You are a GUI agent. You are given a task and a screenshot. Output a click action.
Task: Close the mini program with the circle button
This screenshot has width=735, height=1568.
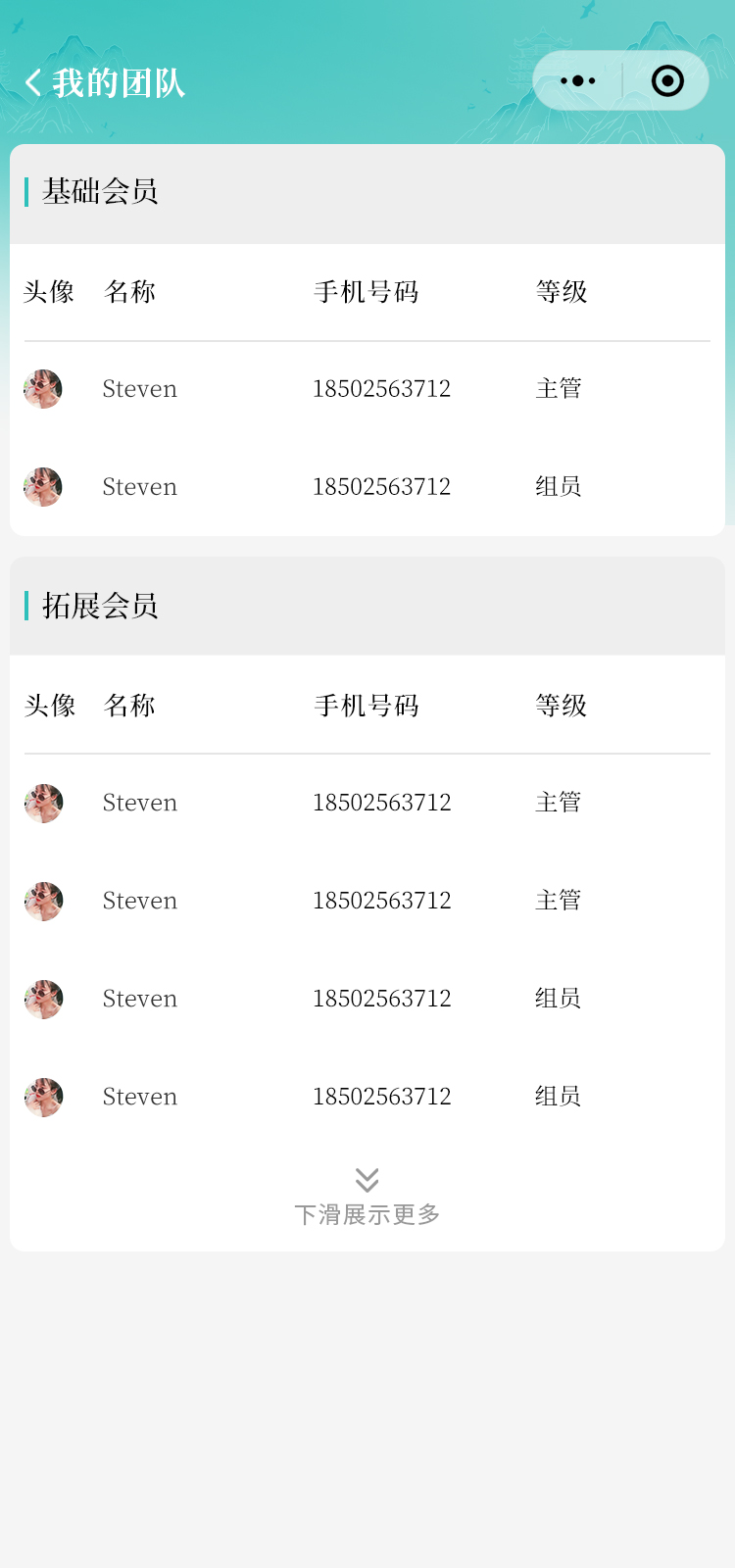667,81
